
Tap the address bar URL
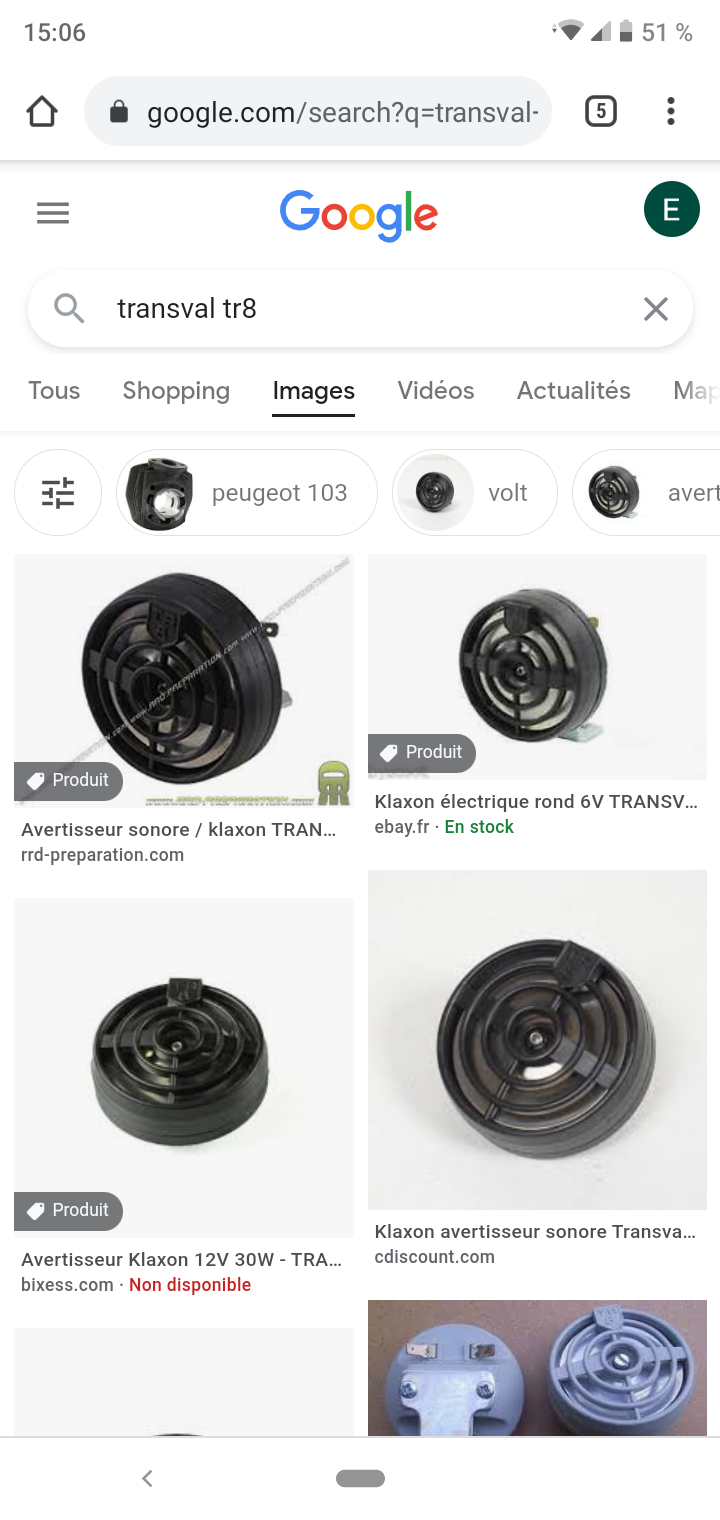pos(340,112)
